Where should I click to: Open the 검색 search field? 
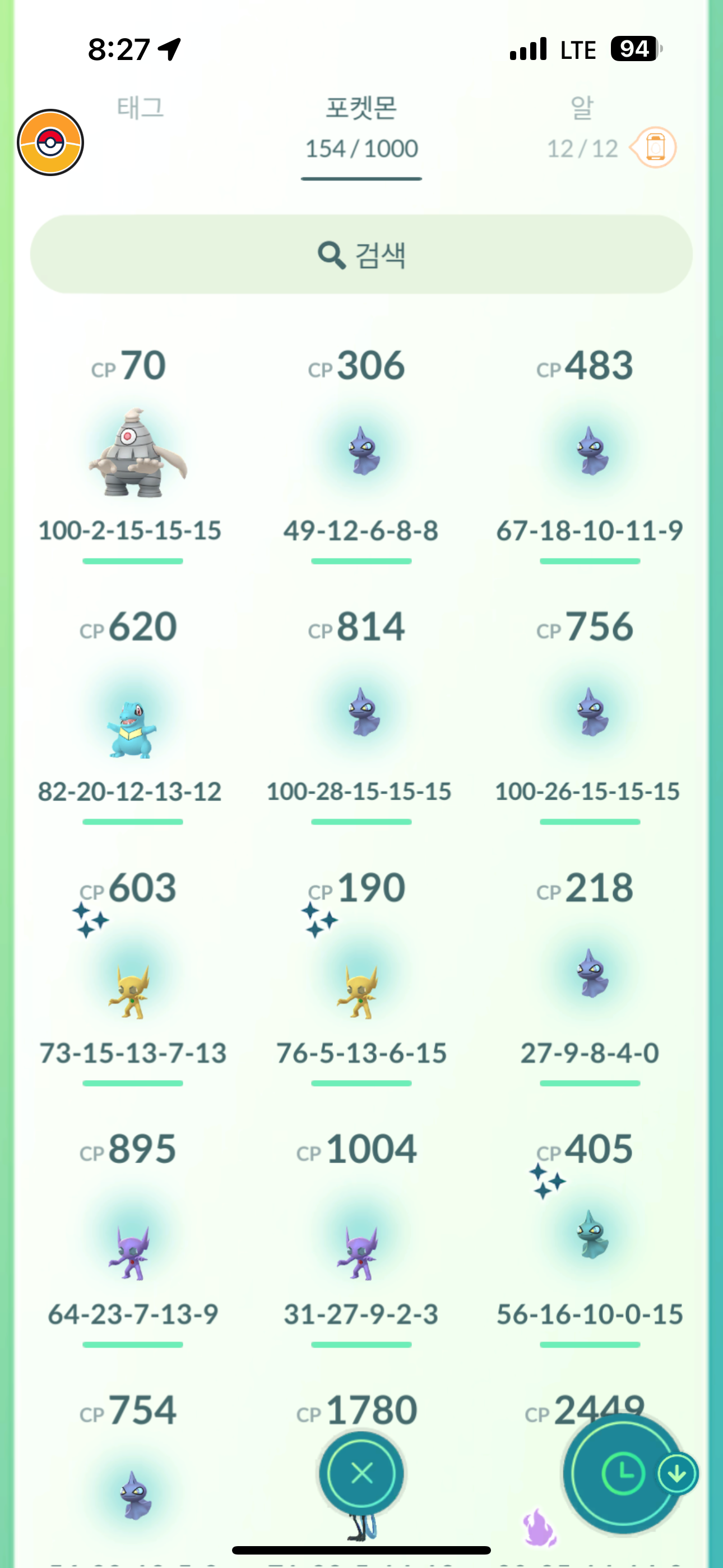point(361,255)
